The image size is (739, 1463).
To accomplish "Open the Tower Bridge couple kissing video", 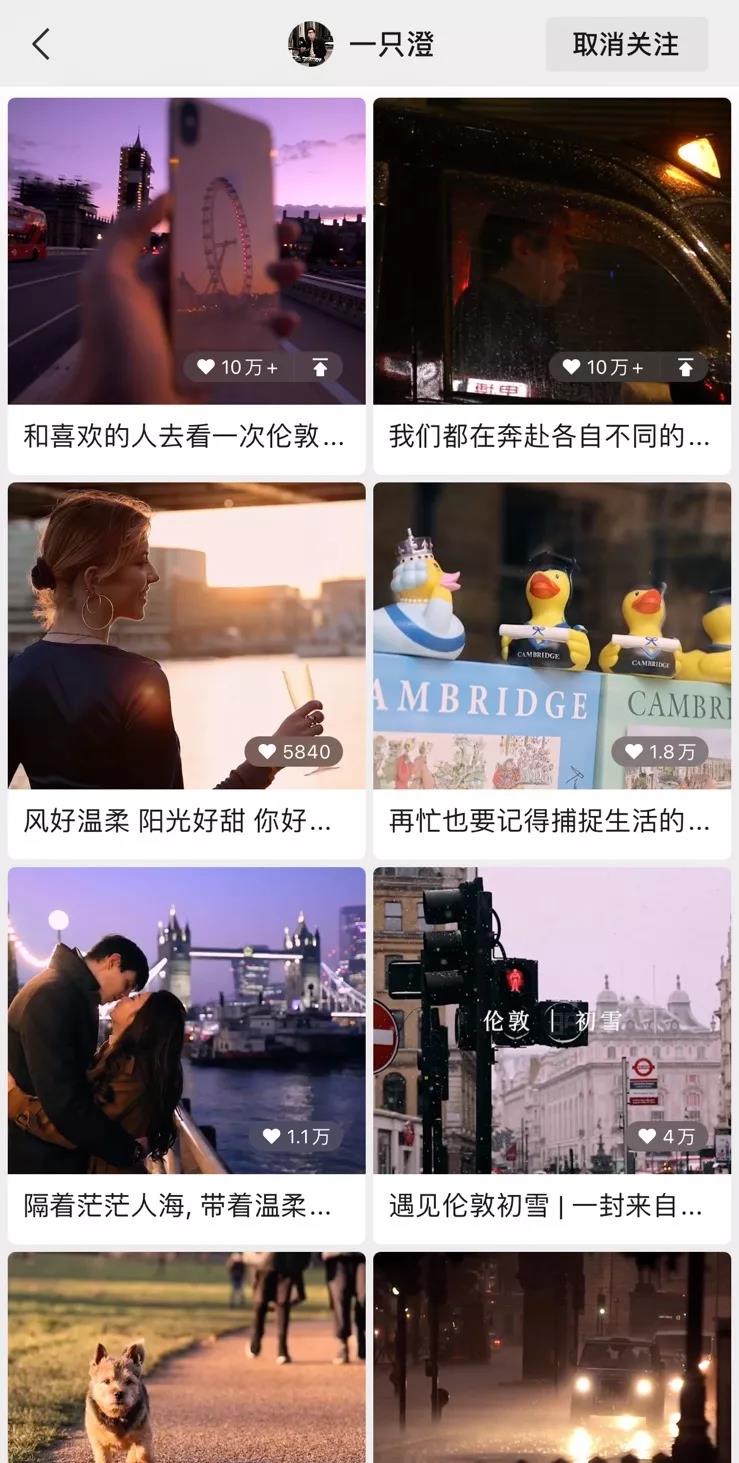I will [186, 1020].
